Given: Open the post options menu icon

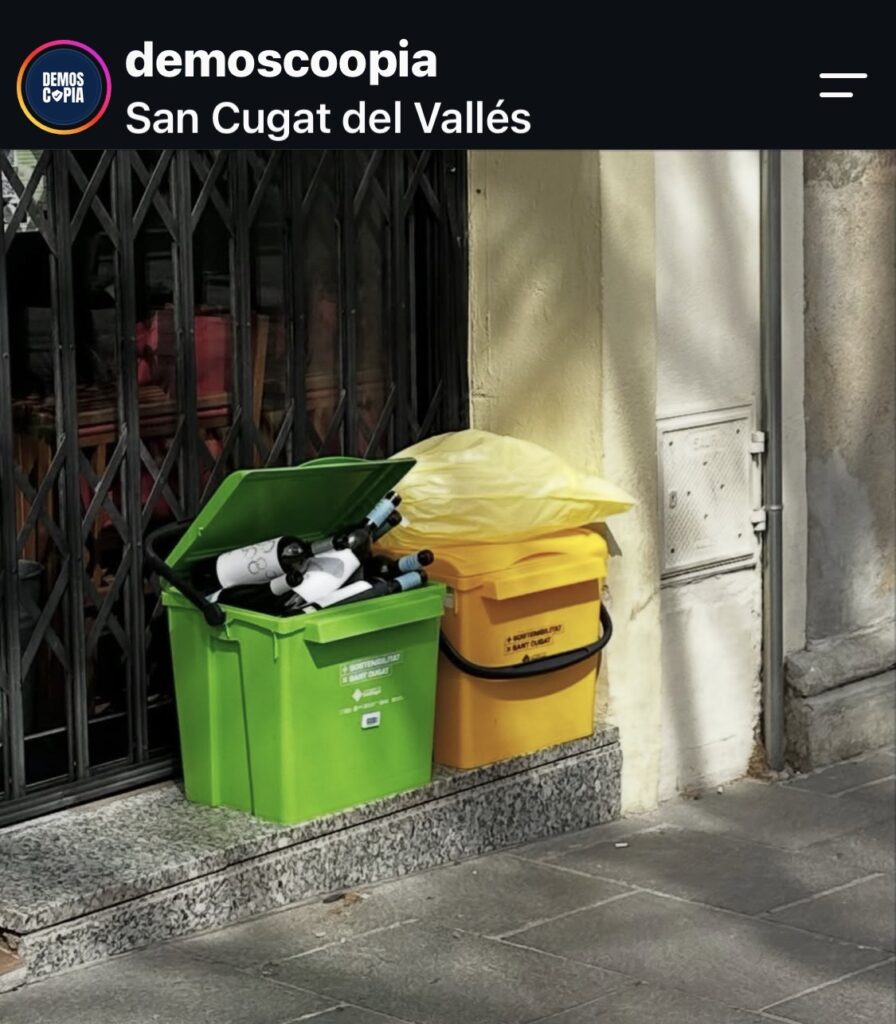Looking at the screenshot, I should [843, 85].
